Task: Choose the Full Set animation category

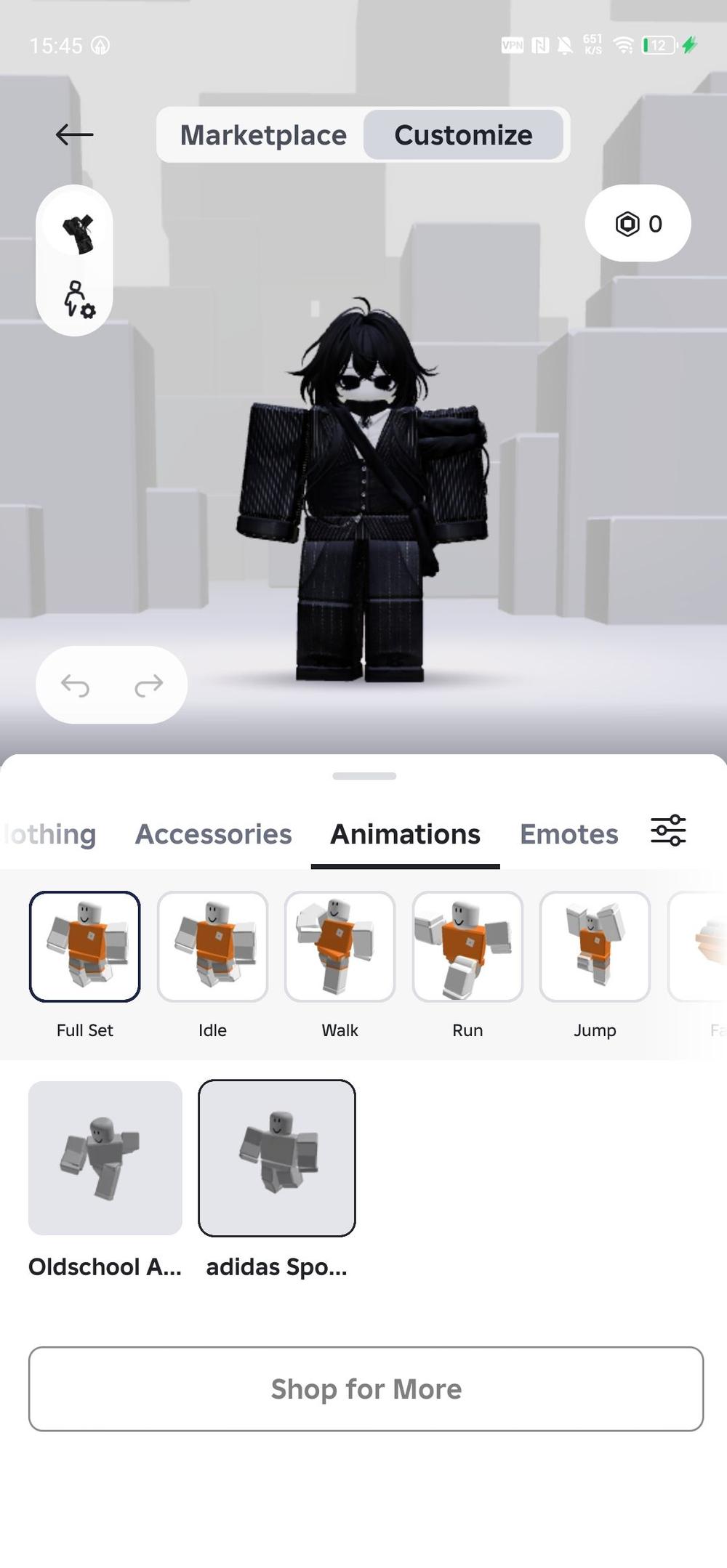Action: point(84,947)
